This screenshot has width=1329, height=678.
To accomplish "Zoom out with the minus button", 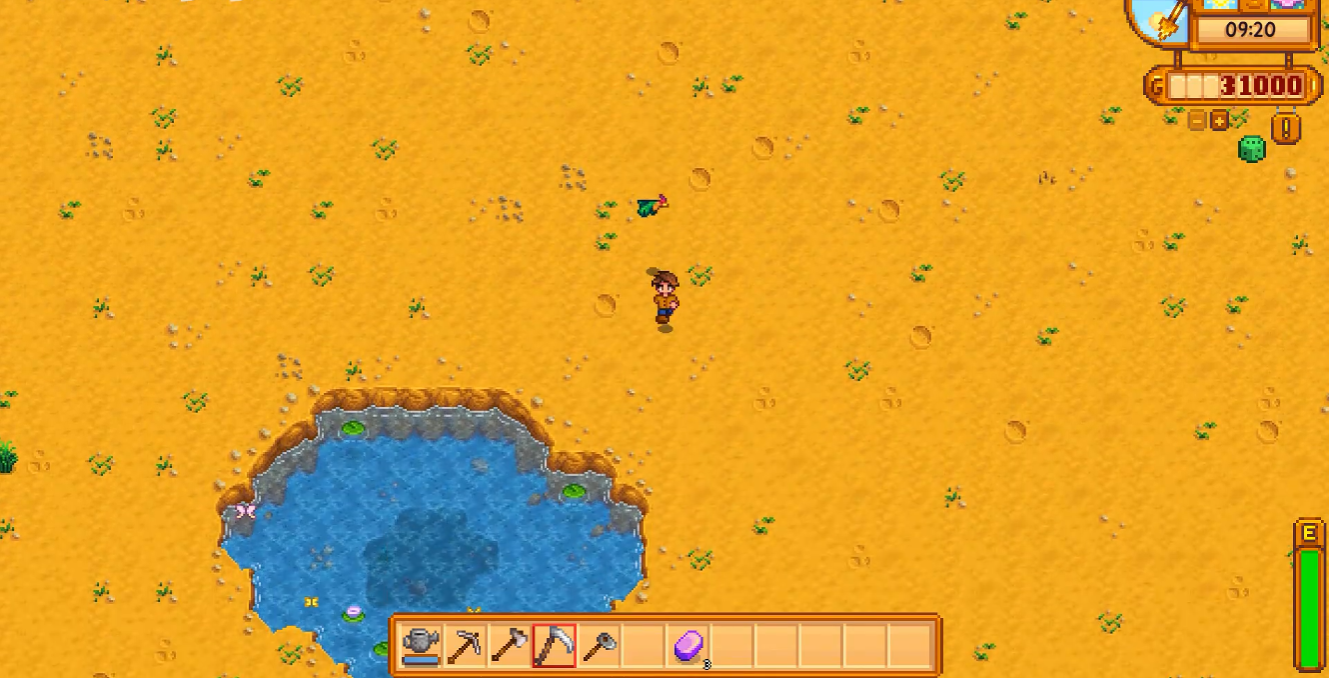I will point(1197,120).
